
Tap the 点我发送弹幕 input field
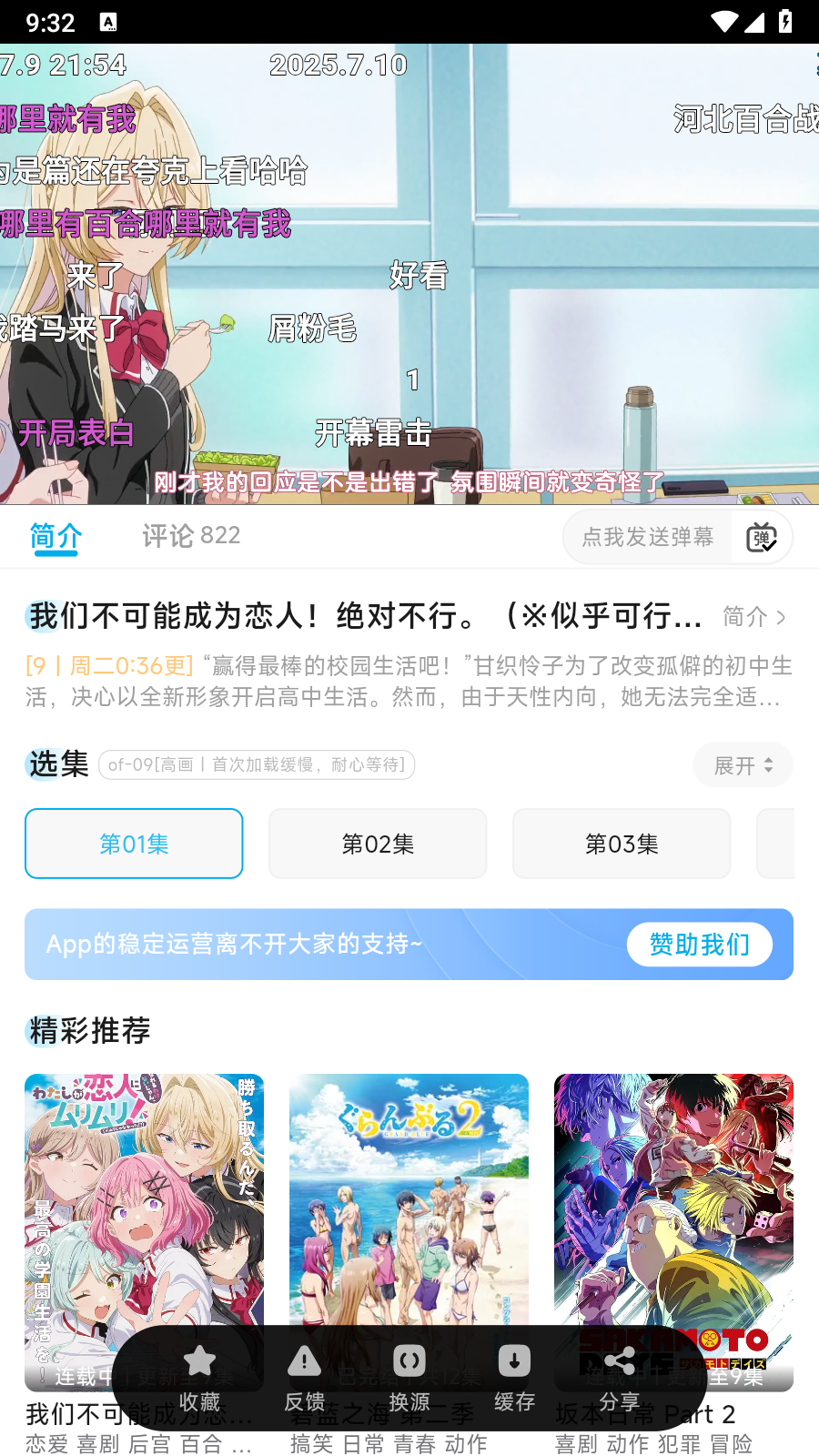[x=647, y=537]
